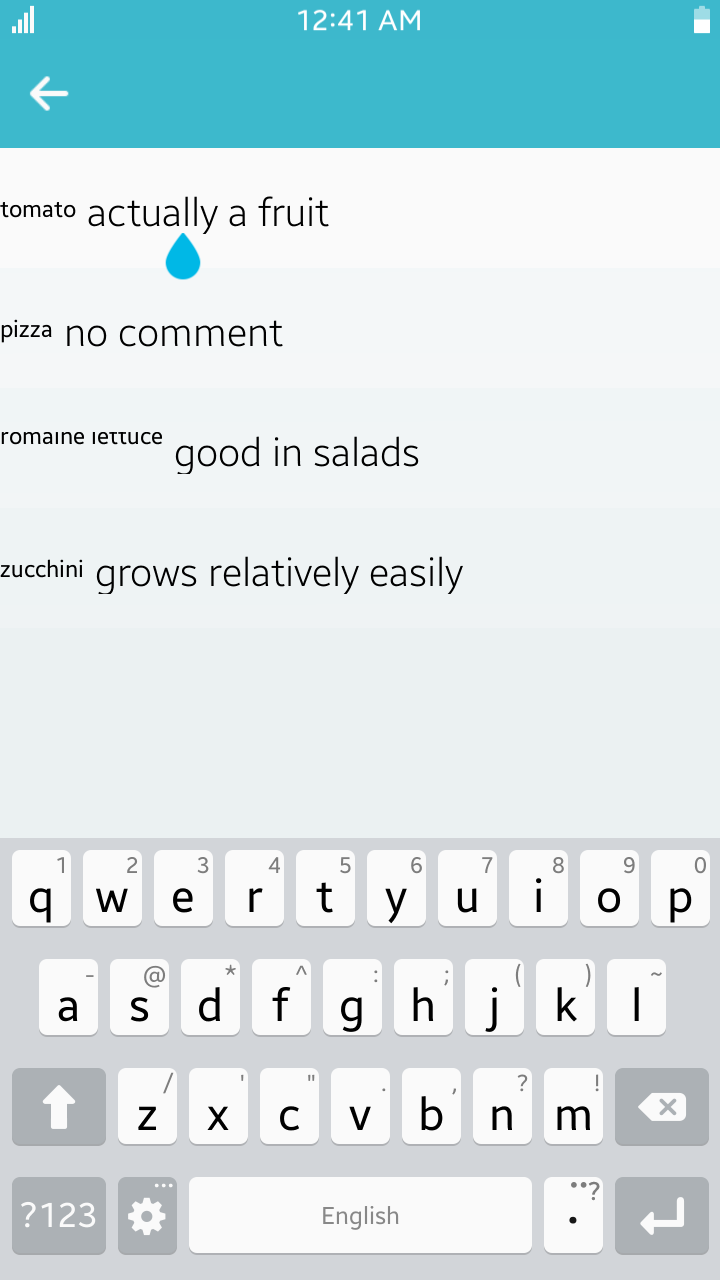Enable shift on the keyboard
Image resolution: width=720 pixels, height=1280 pixels.
pos(59,1107)
